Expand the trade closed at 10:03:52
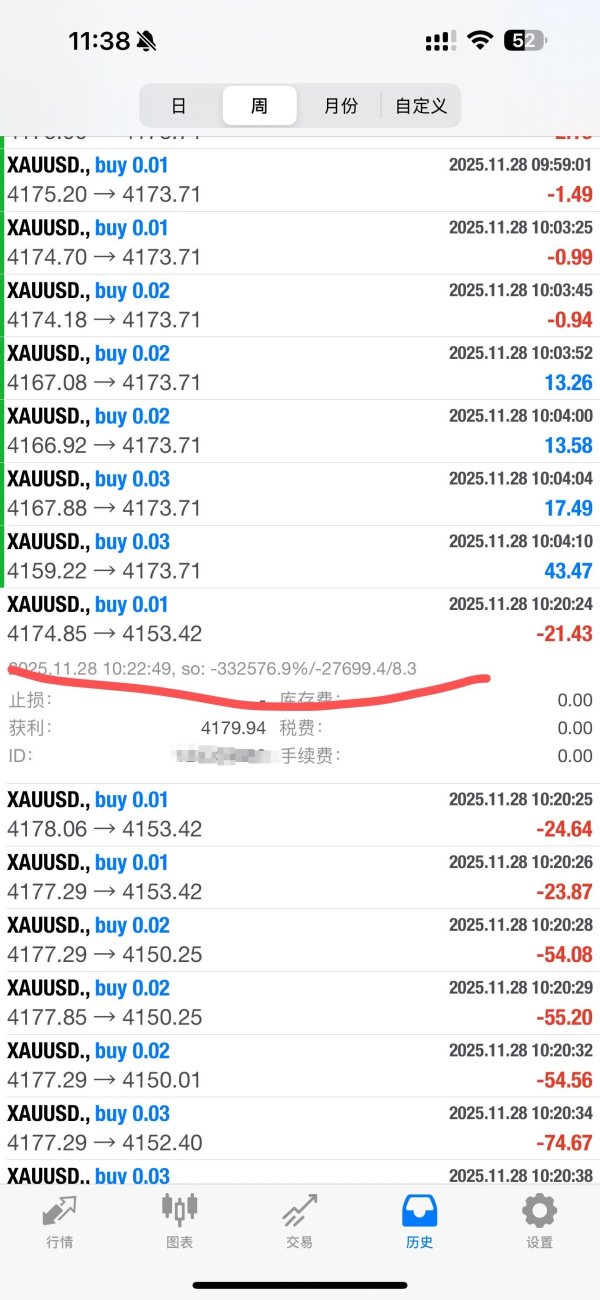 [300, 368]
